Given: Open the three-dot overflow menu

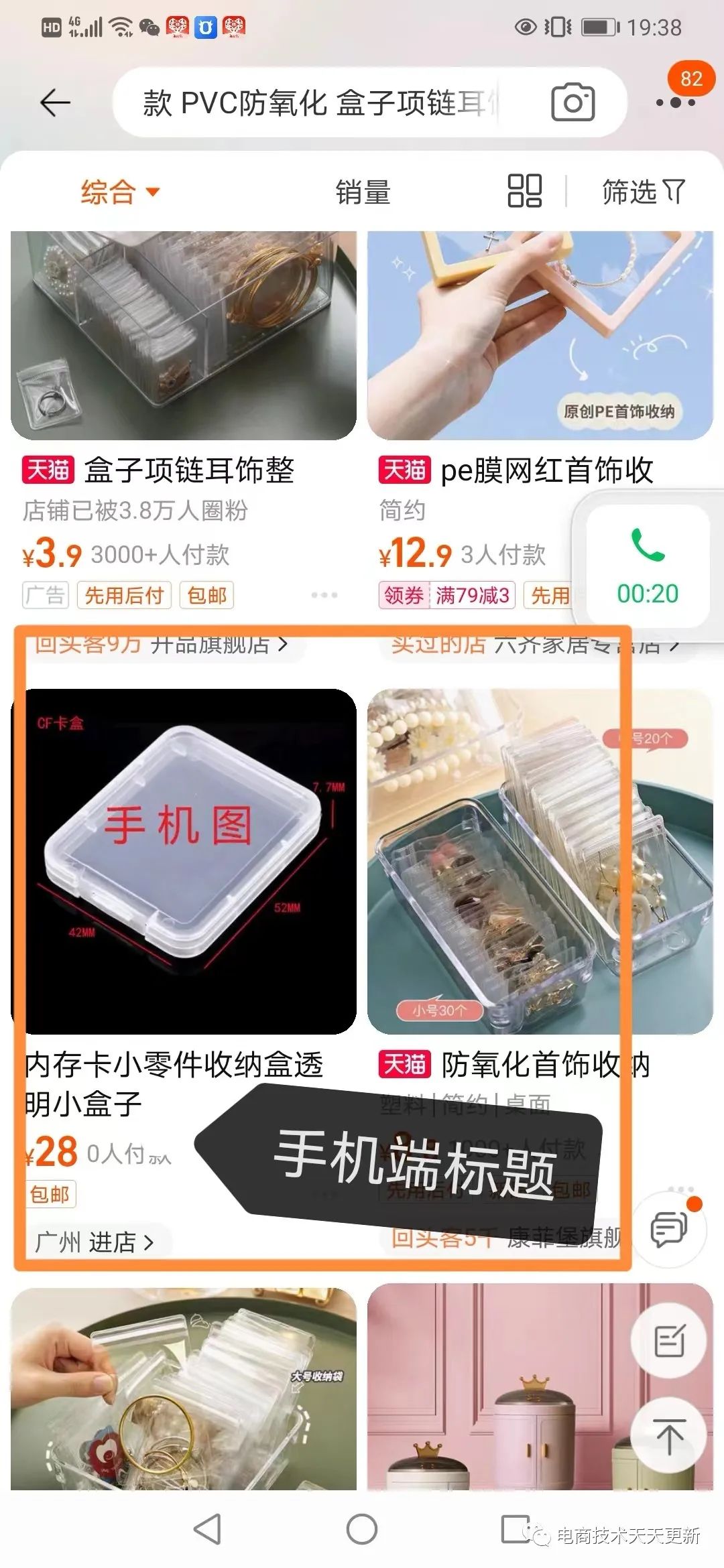Looking at the screenshot, I should [x=675, y=103].
